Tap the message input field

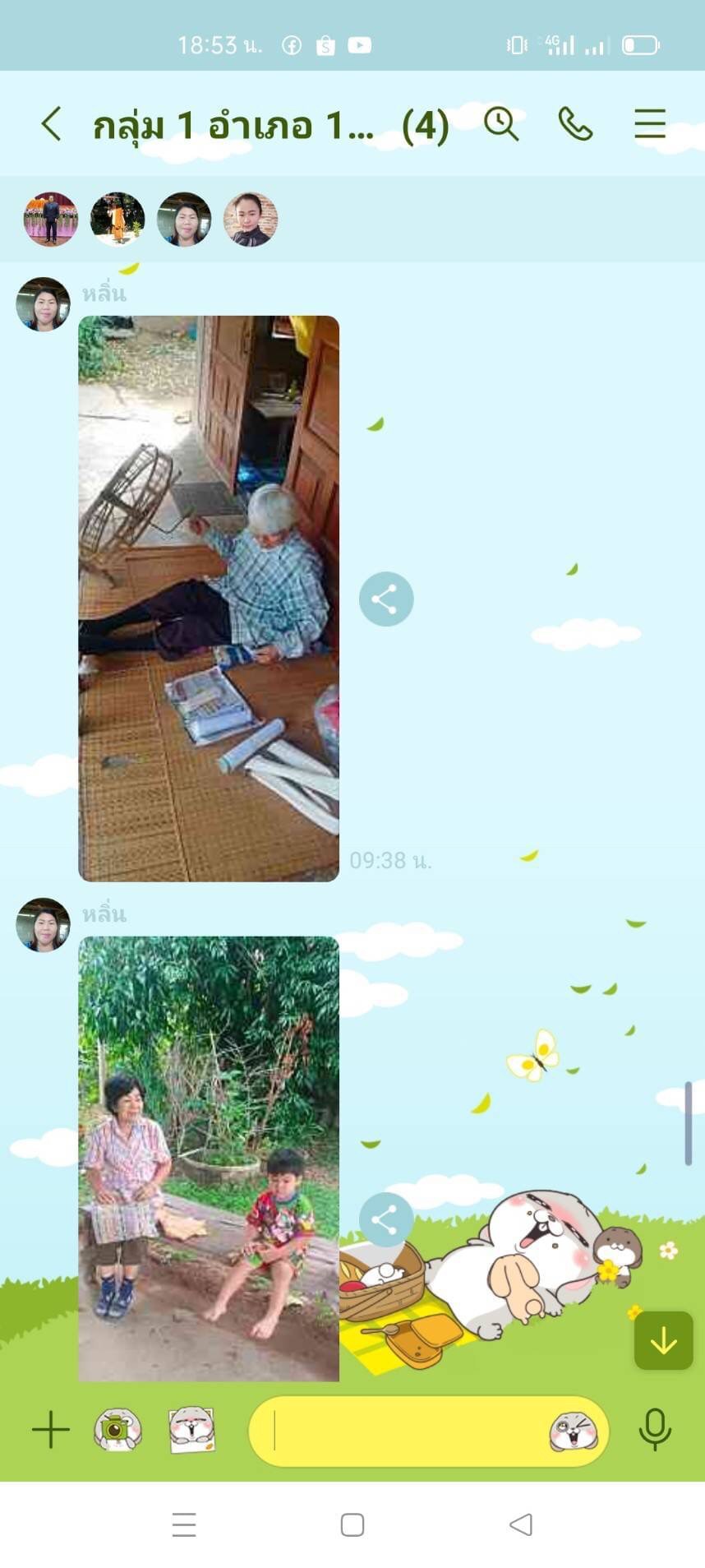click(403, 1432)
